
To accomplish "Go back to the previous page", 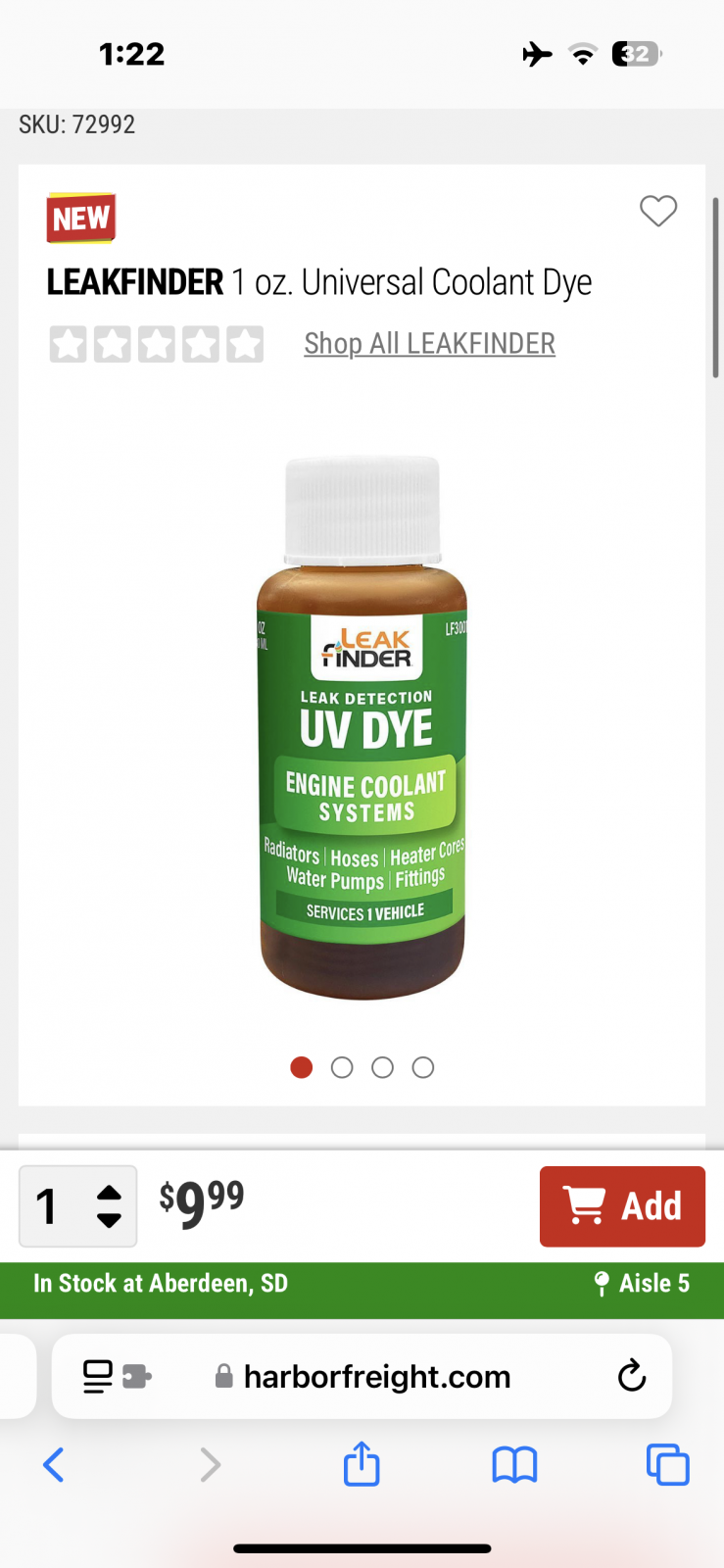I will click(54, 1465).
